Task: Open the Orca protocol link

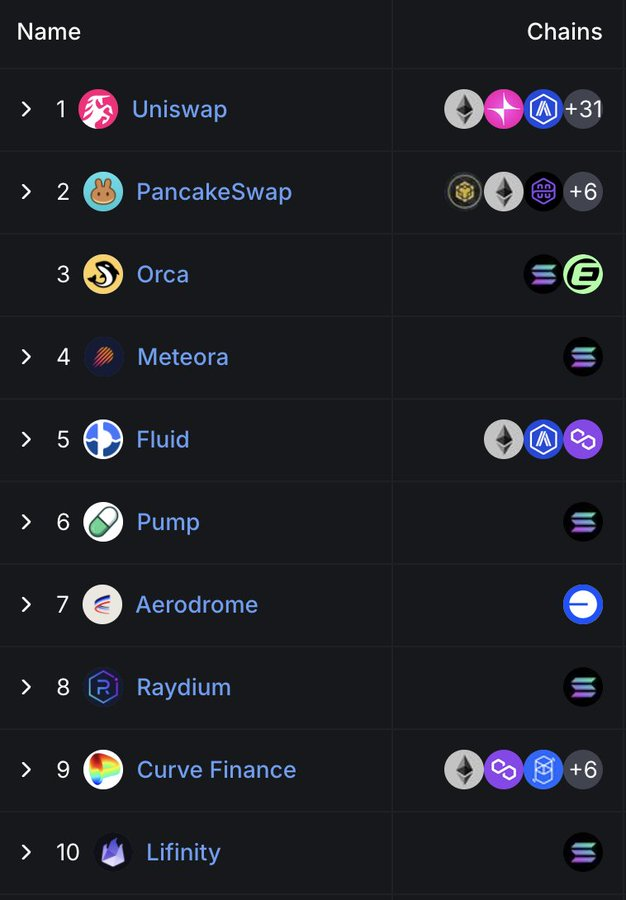Action: tap(162, 274)
